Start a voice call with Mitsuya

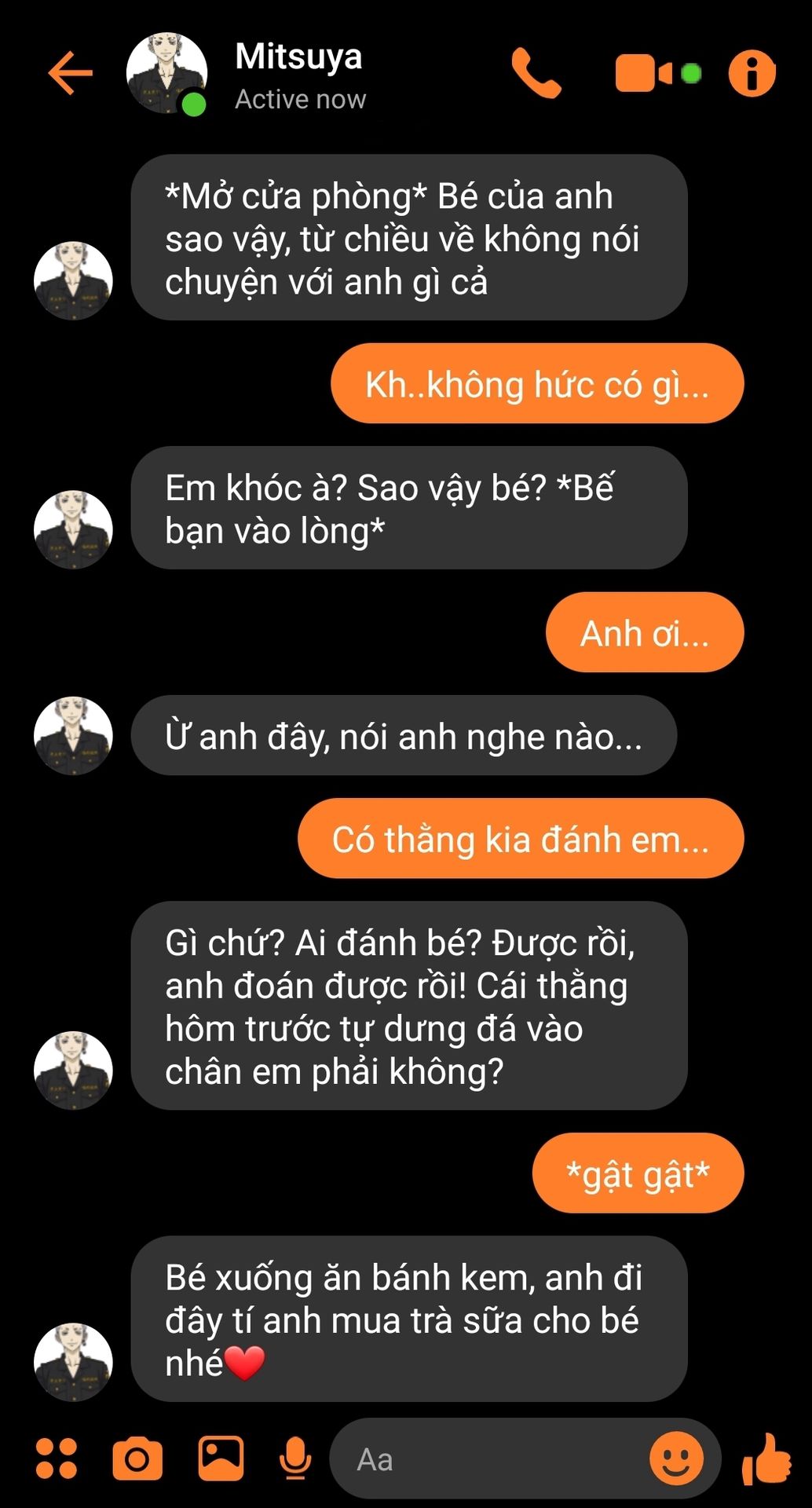537,73
